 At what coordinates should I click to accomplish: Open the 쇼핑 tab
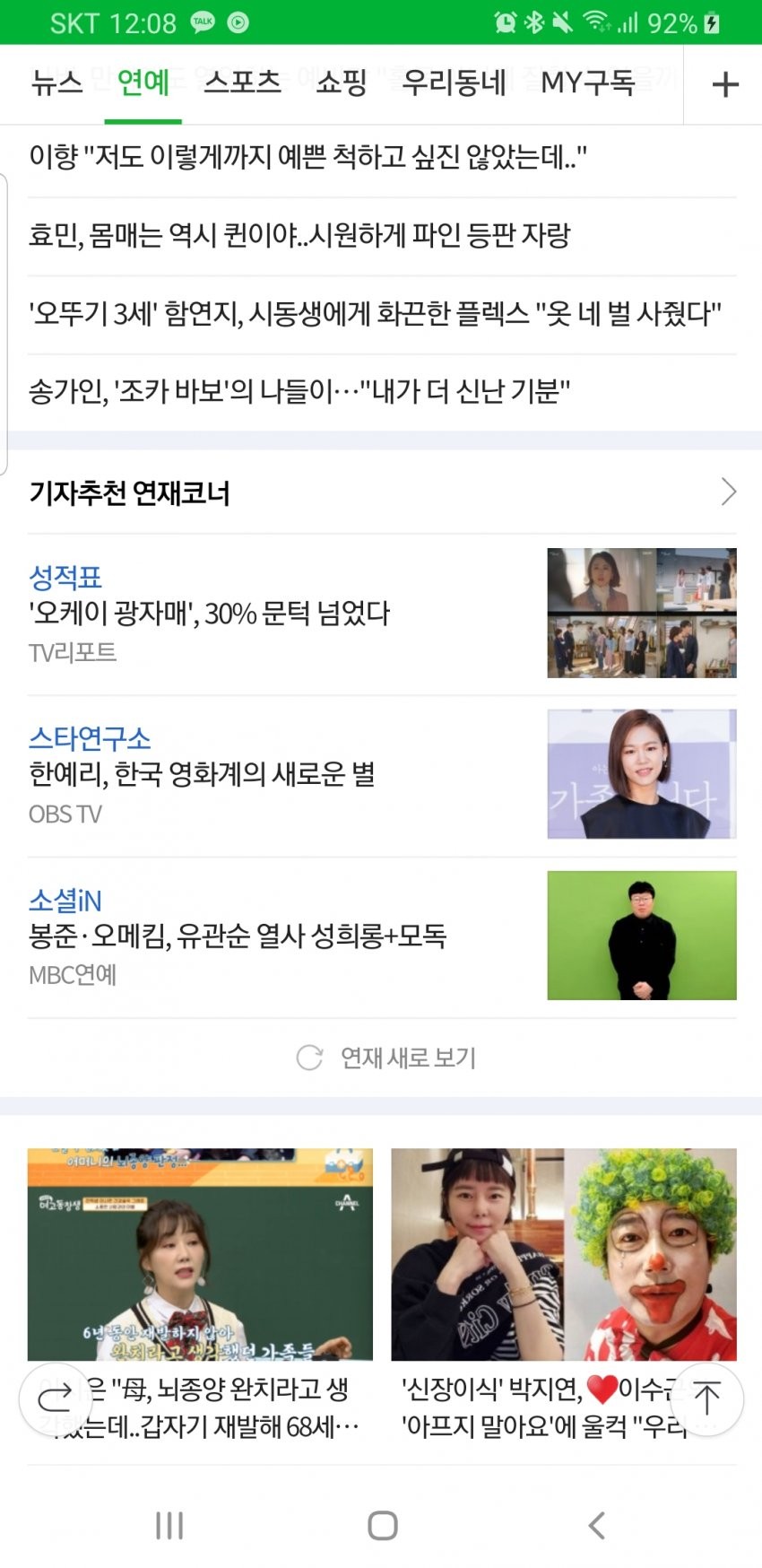coord(342,83)
